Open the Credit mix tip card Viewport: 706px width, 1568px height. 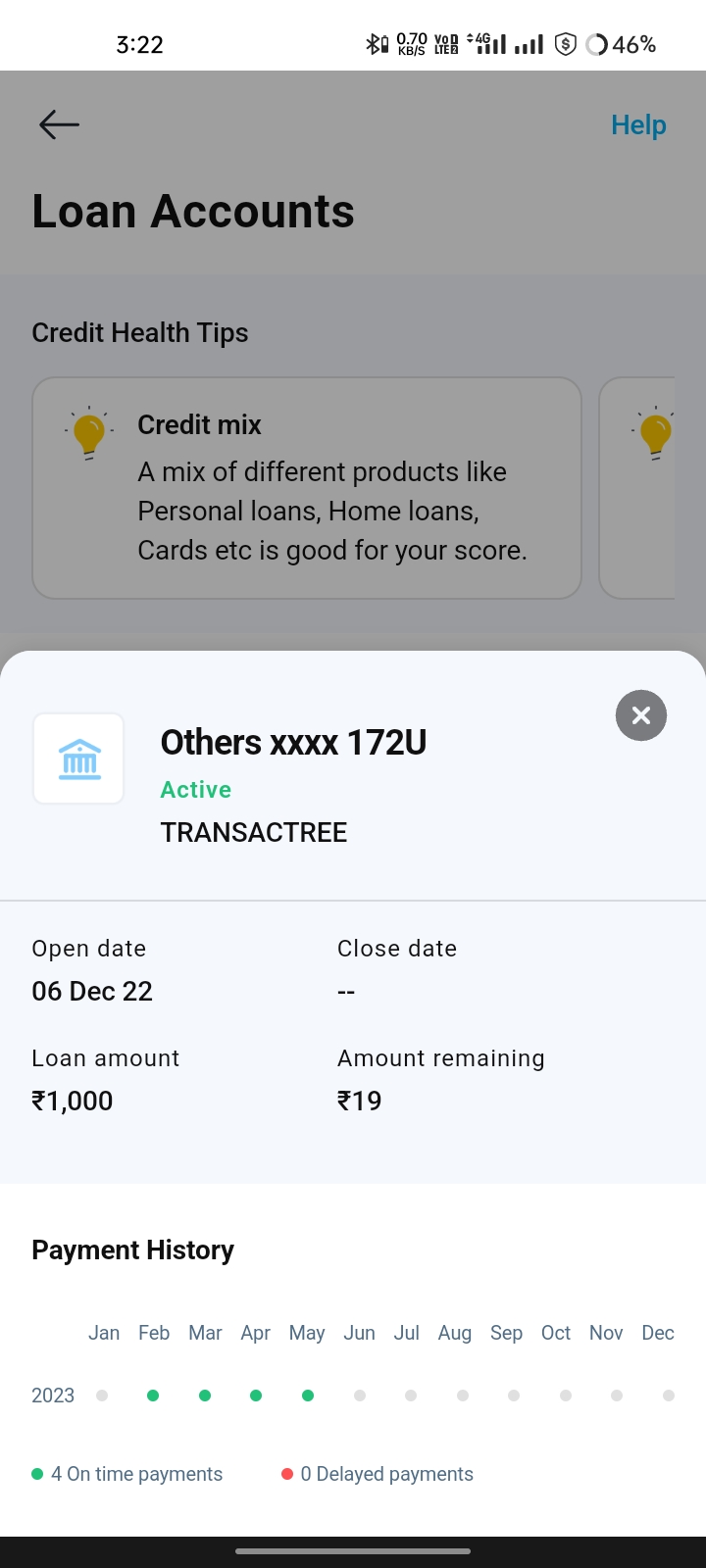point(307,487)
